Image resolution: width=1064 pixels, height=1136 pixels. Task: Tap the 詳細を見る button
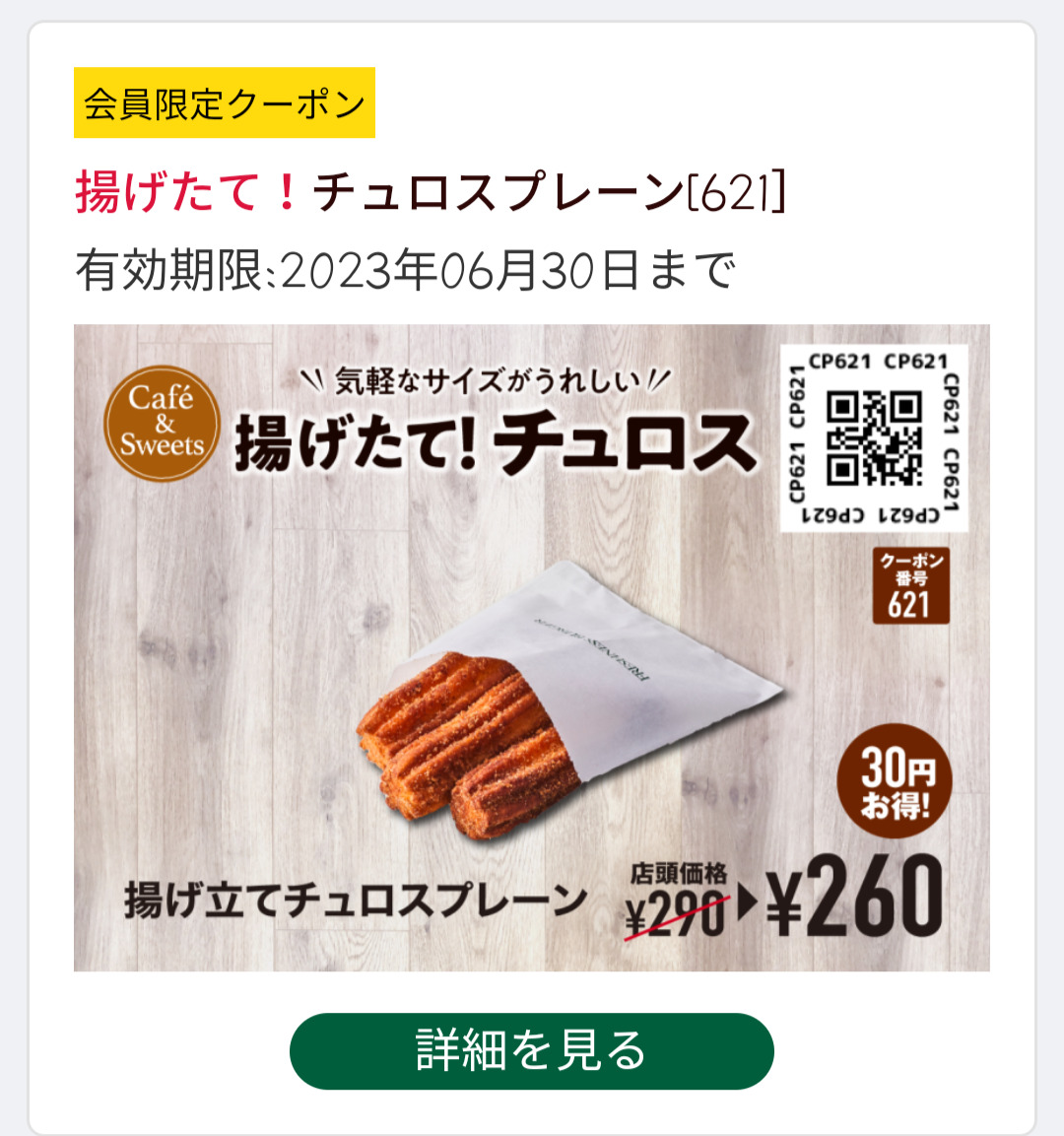[x=531, y=1050]
